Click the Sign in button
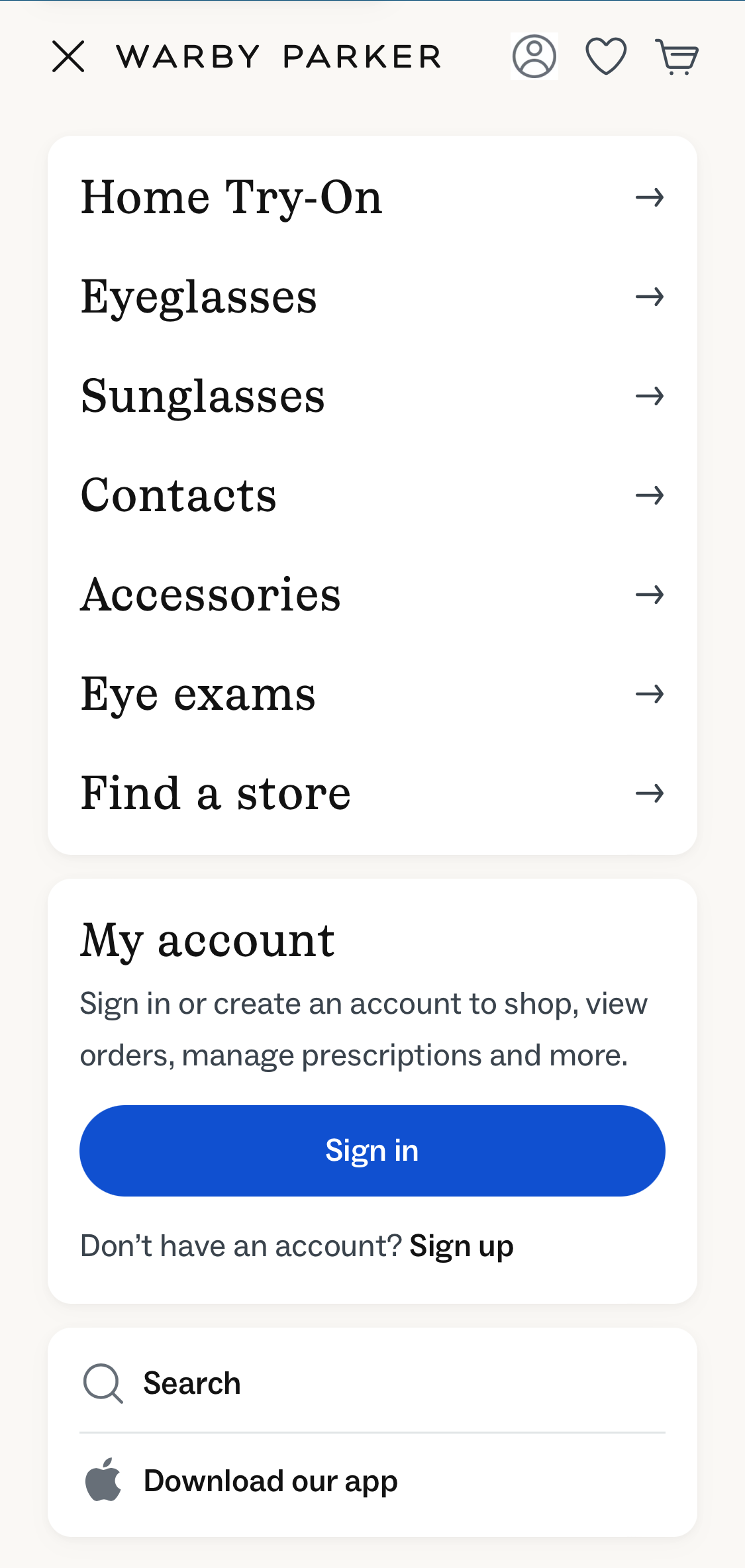The image size is (745, 1568). [x=372, y=1150]
